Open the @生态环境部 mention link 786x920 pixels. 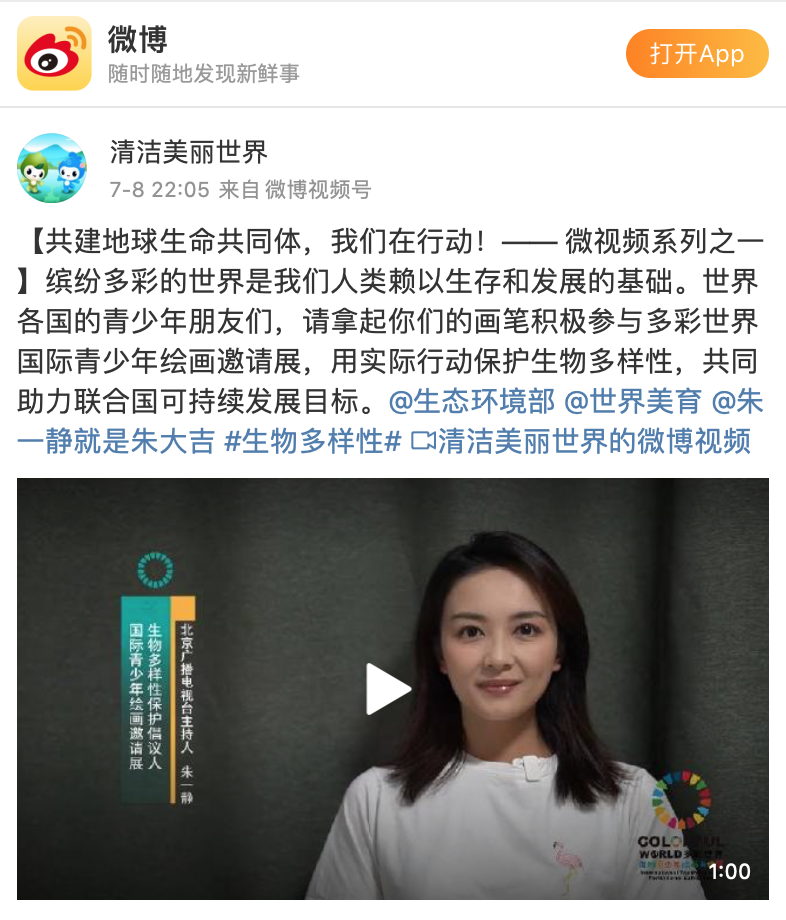(471, 402)
